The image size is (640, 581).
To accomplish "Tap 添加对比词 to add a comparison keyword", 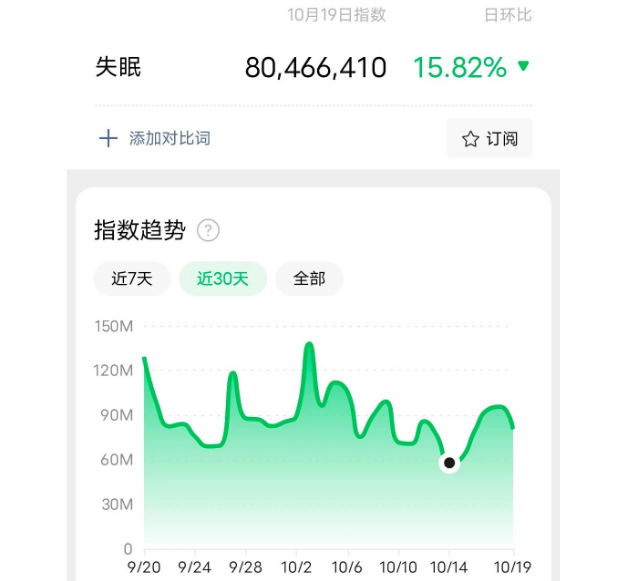I will [x=155, y=139].
